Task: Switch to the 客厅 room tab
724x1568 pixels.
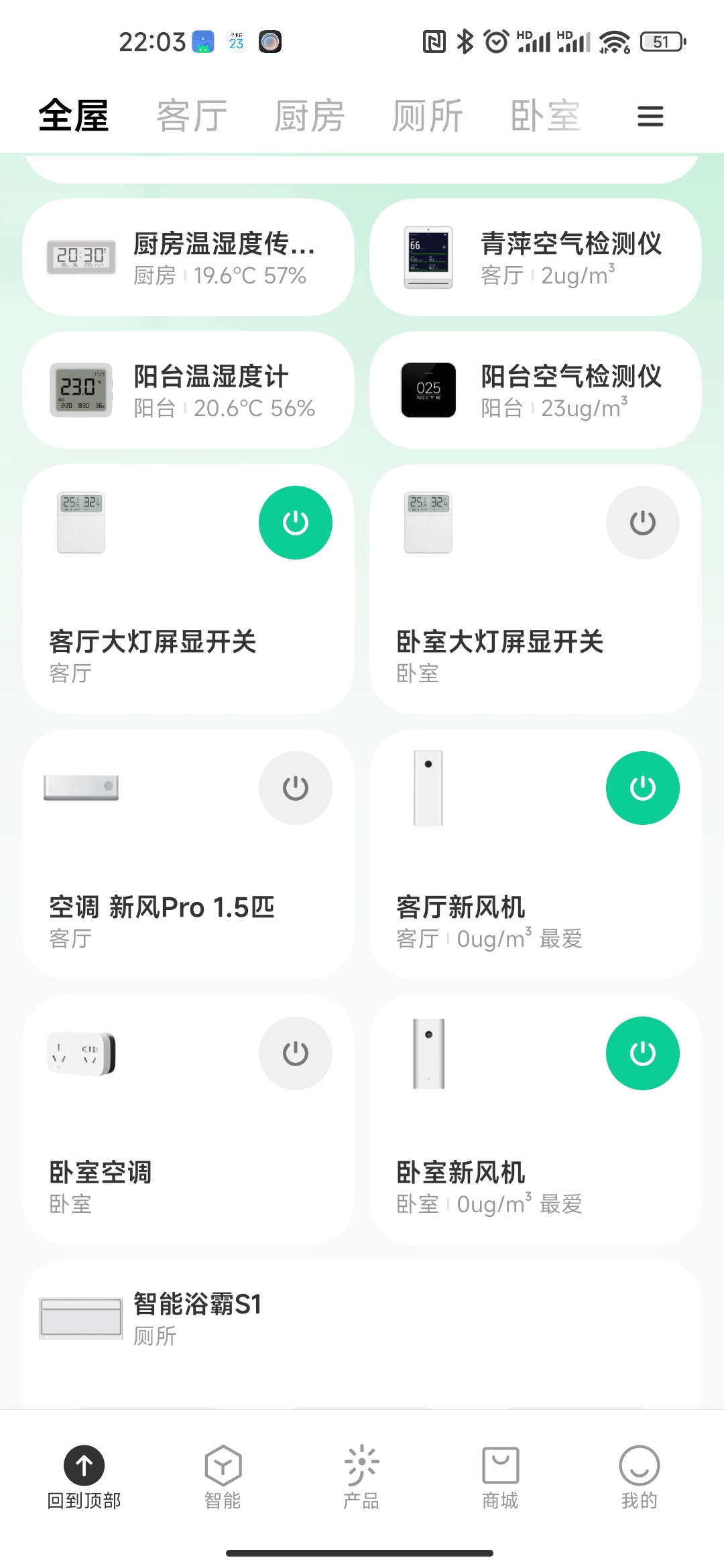Action: tap(192, 116)
